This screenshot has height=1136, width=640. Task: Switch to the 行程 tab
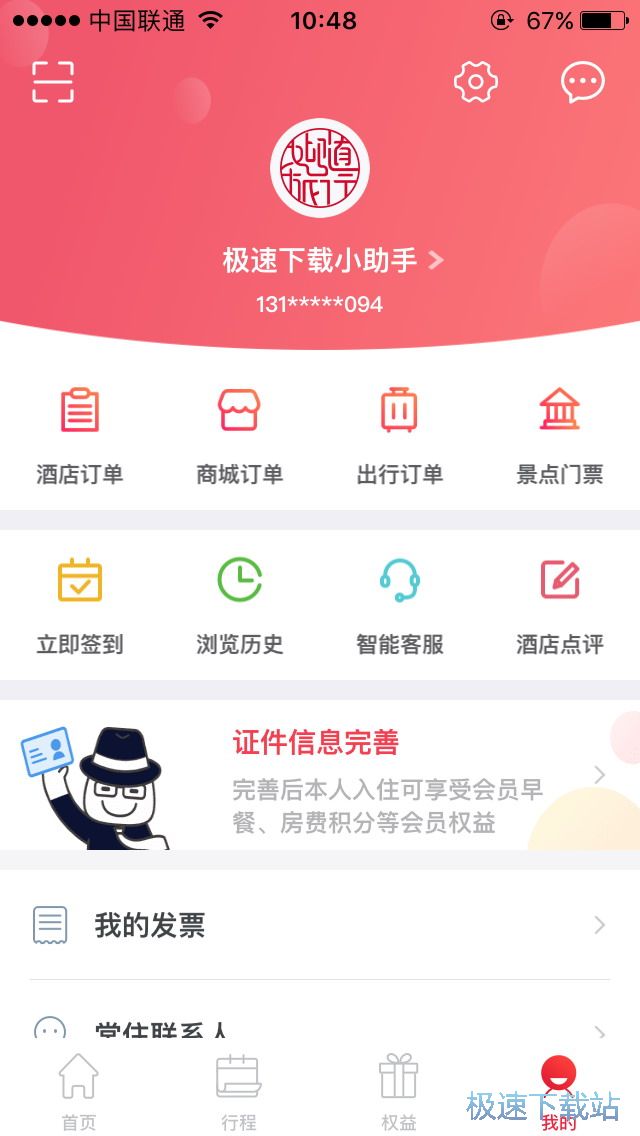pos(239,1090)
